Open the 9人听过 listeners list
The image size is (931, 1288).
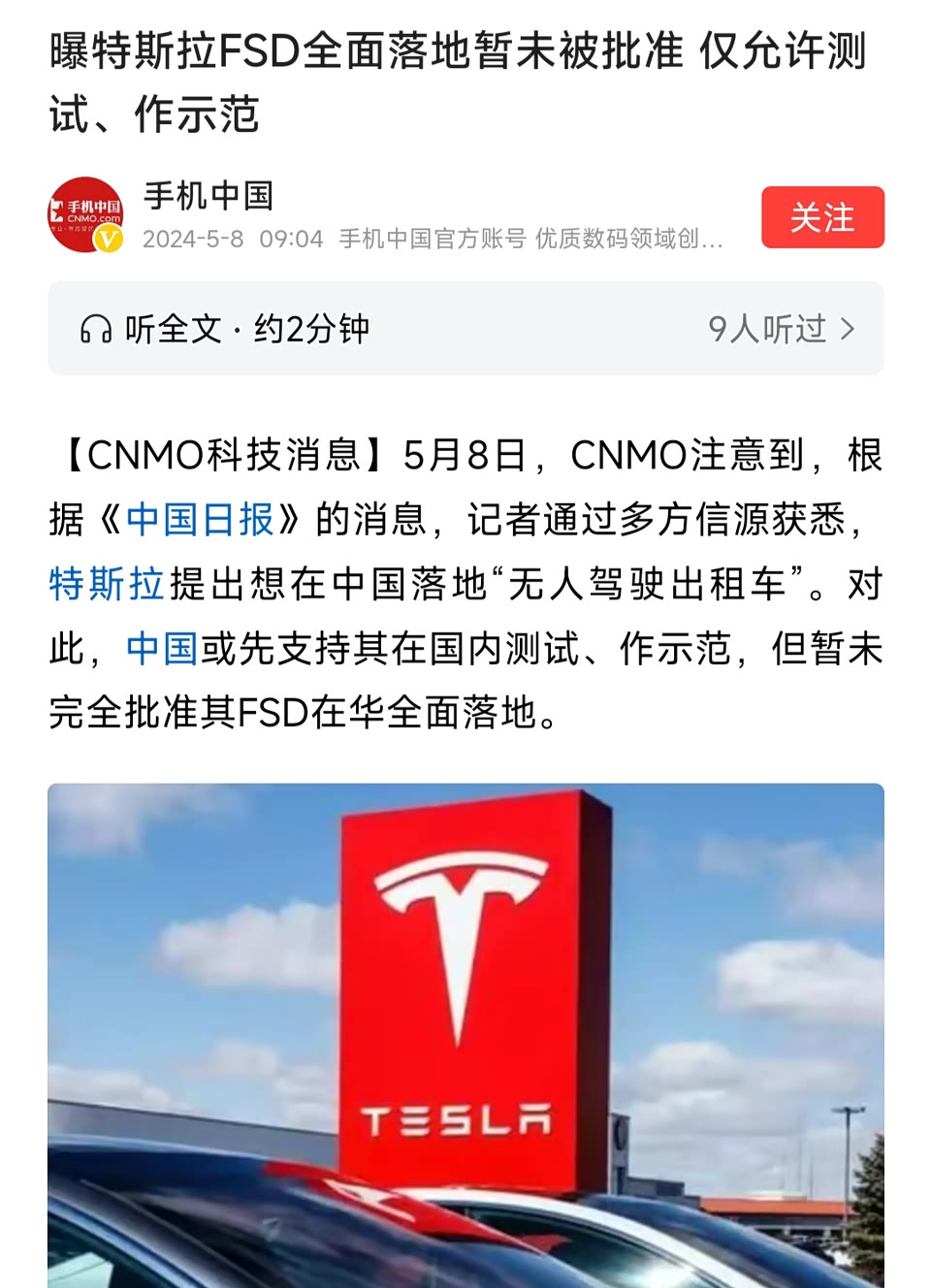(781, 330)
